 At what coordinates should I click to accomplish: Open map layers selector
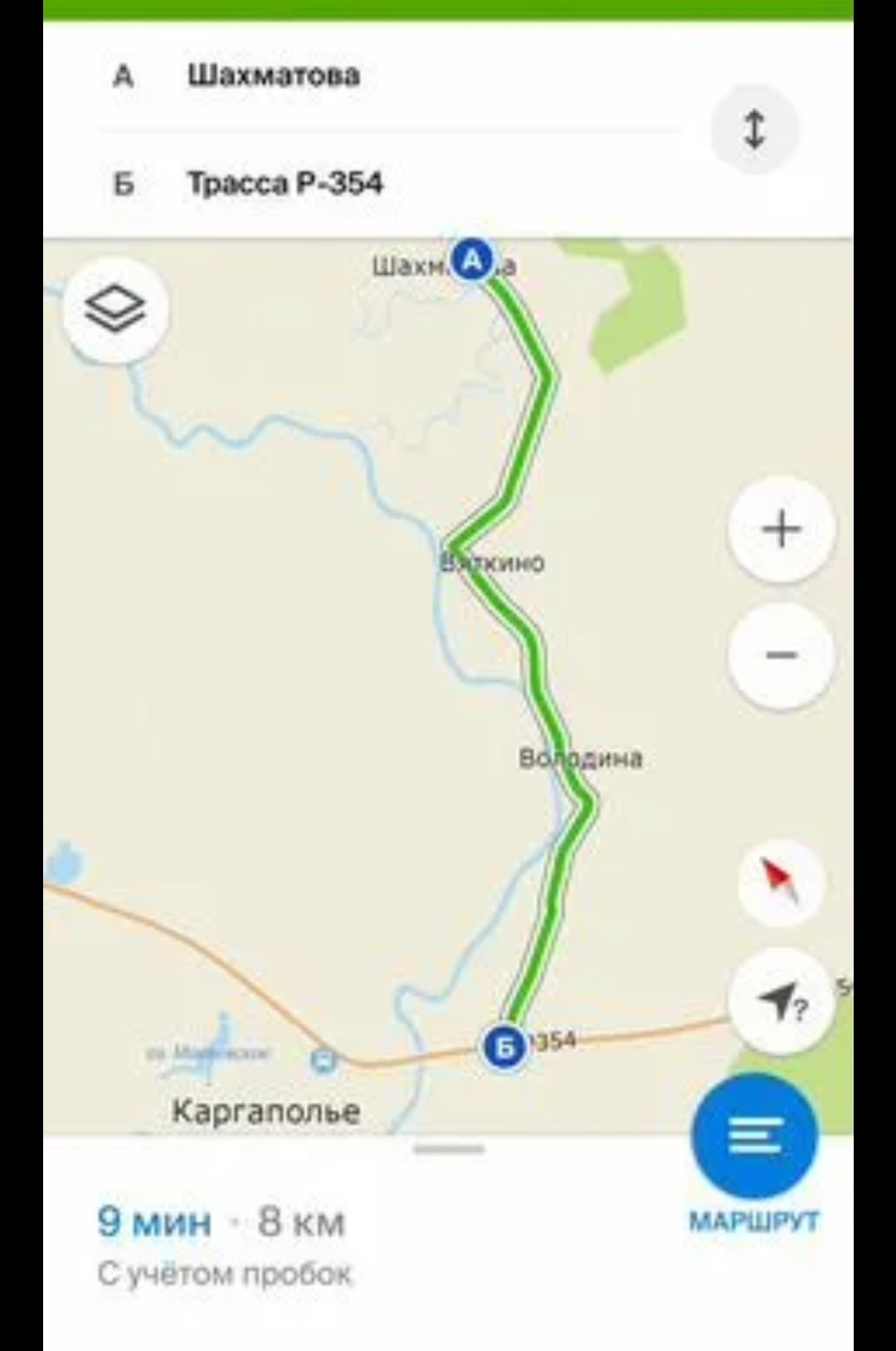pos(115,310)
